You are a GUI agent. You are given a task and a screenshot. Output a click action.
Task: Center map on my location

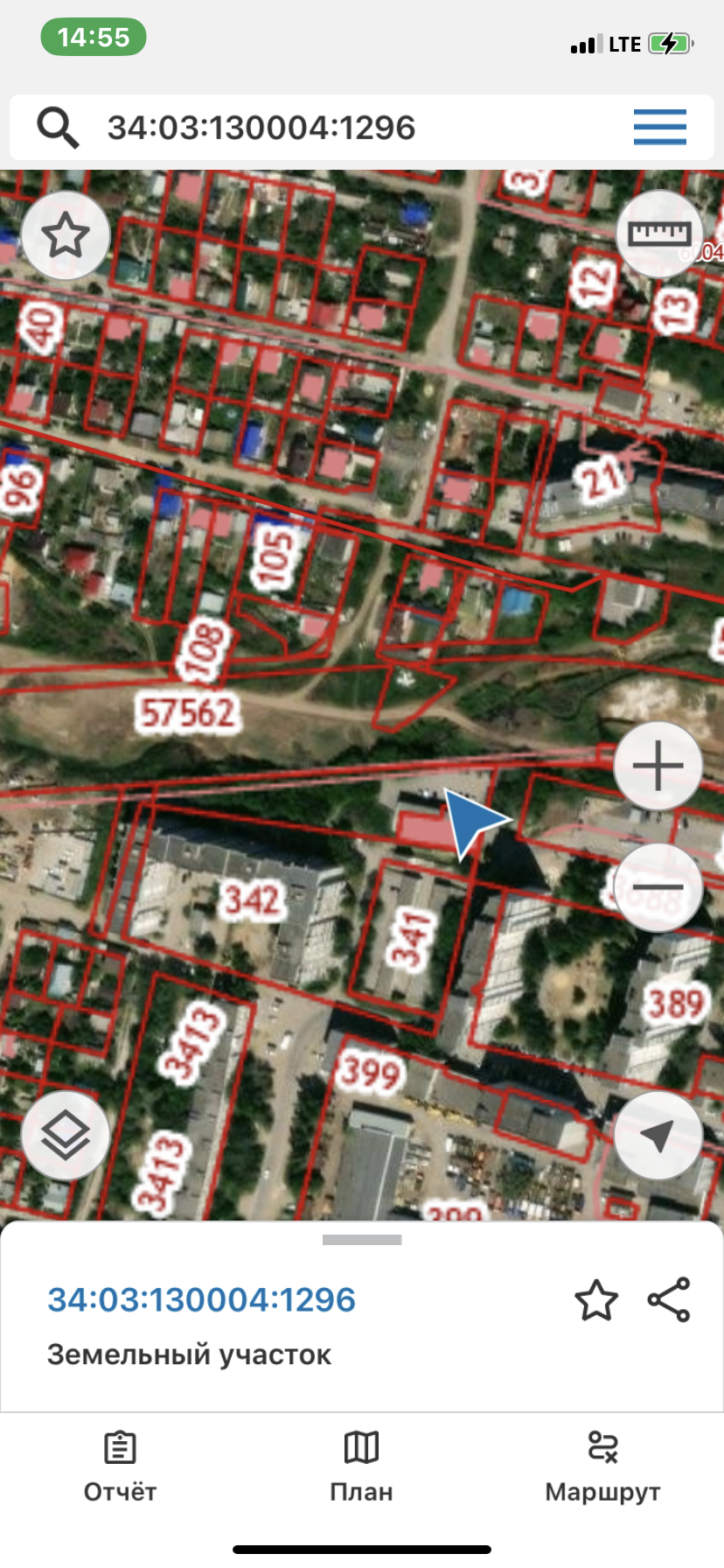(x=658, y=1135)
